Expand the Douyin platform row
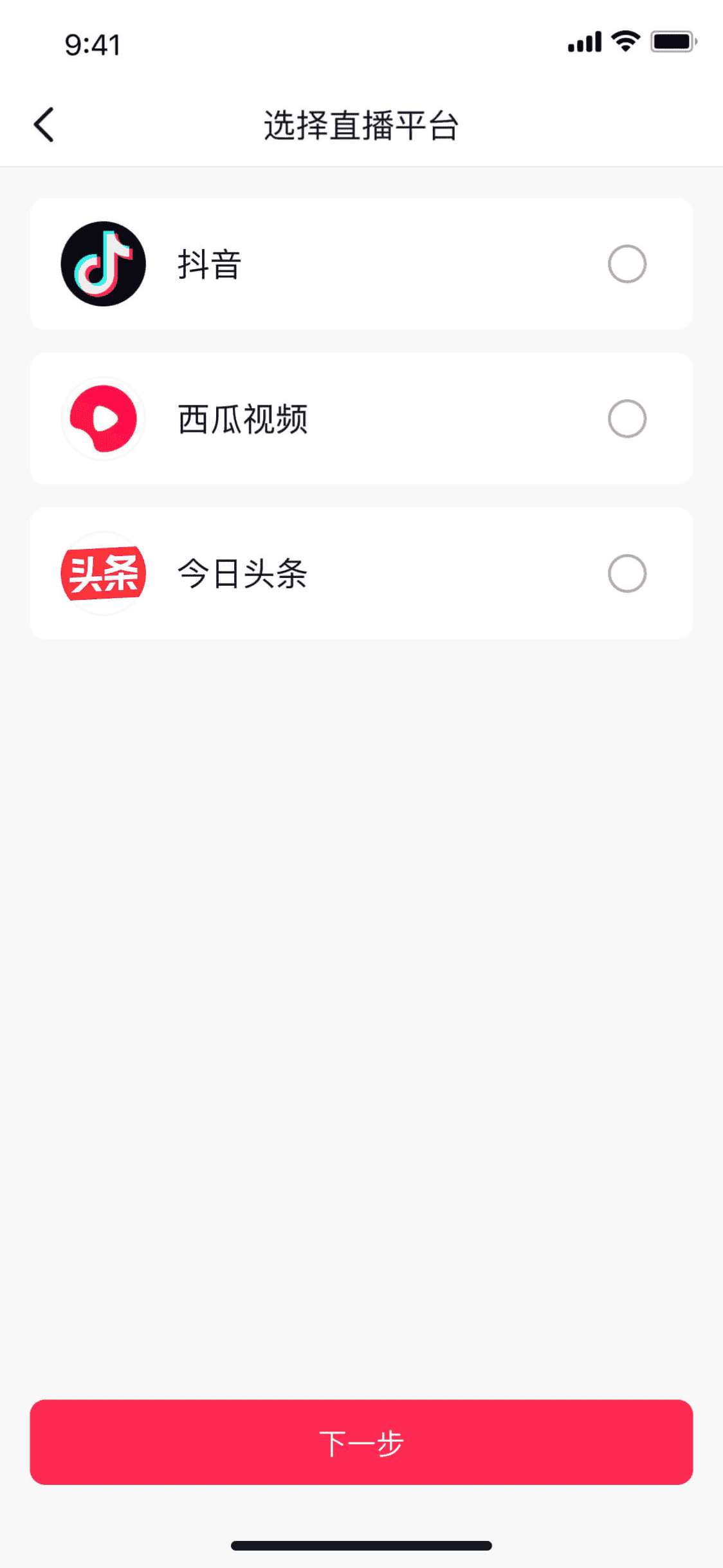Image resolution: width=723 pixels, height=1568 pixels. pyautogui.click(x=361, y=263)
